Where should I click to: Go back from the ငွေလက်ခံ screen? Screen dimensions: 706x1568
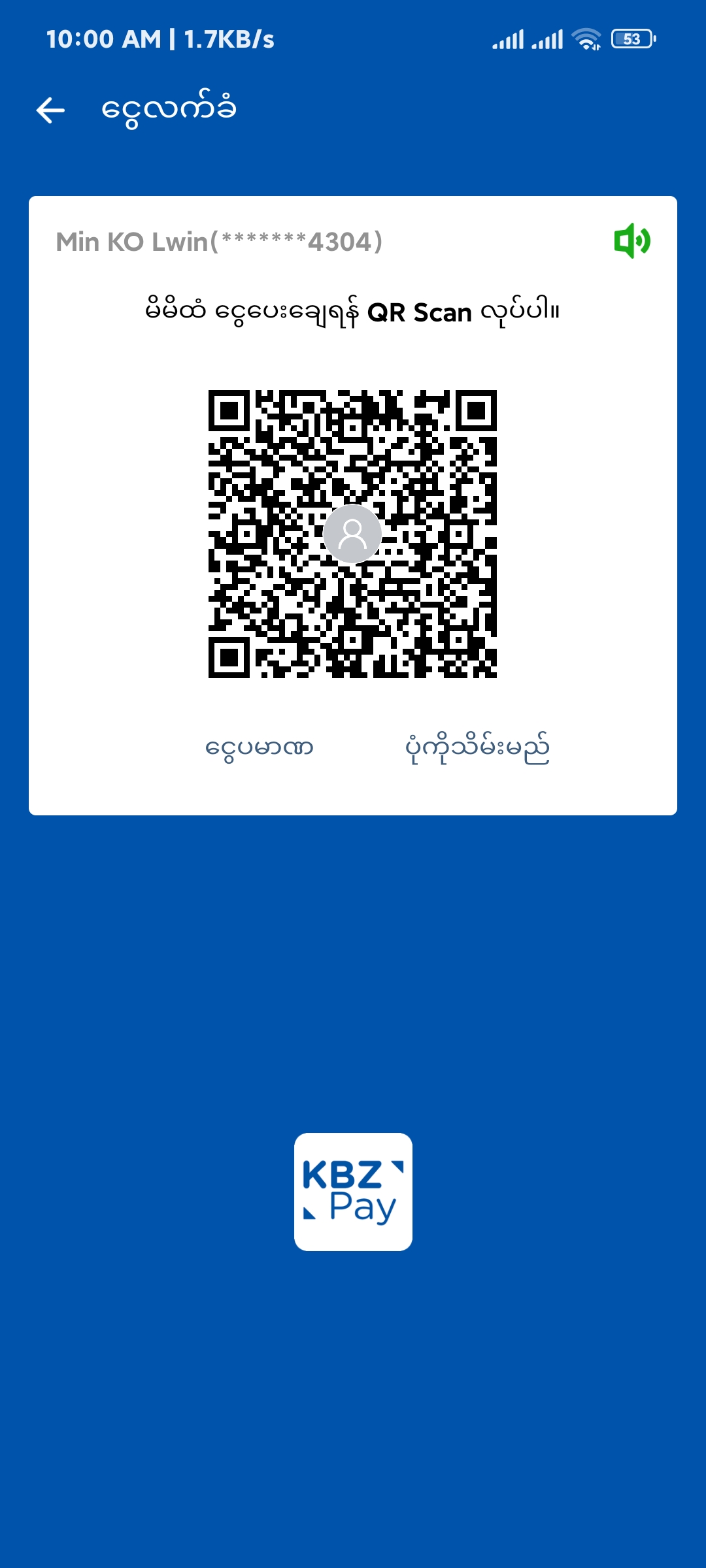click(x=50, y=110)
